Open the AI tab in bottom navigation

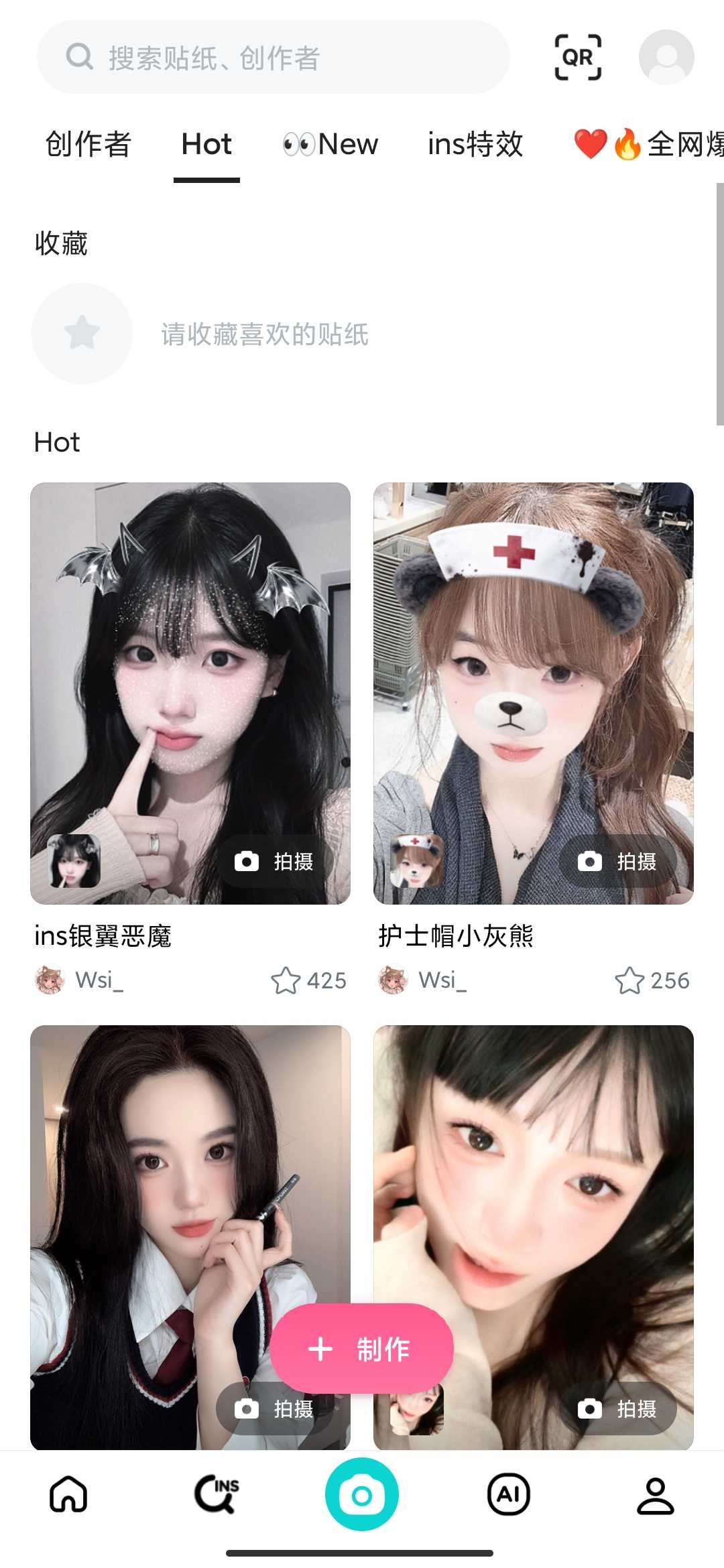pos(509,1494)
